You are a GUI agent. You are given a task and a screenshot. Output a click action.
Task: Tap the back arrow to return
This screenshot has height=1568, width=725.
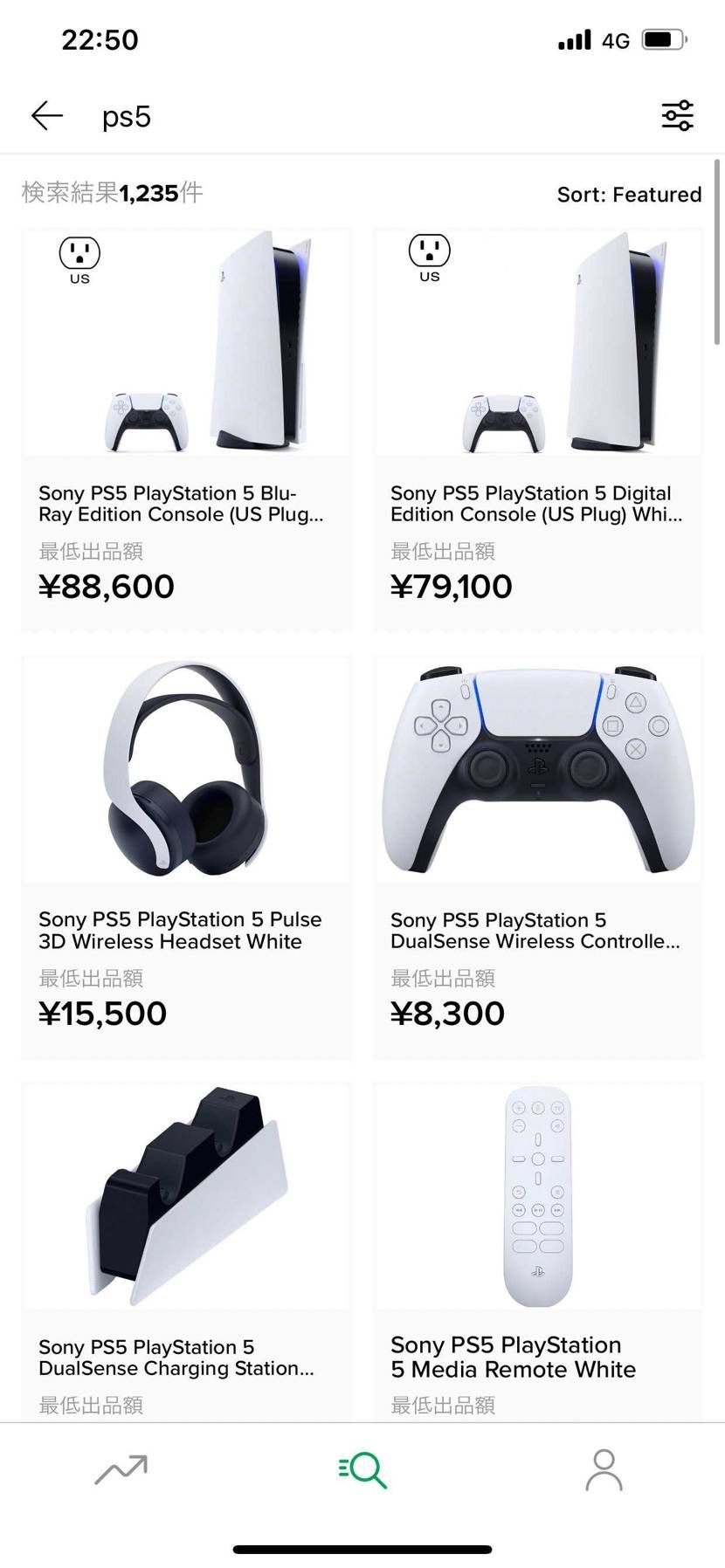[45, 114]
